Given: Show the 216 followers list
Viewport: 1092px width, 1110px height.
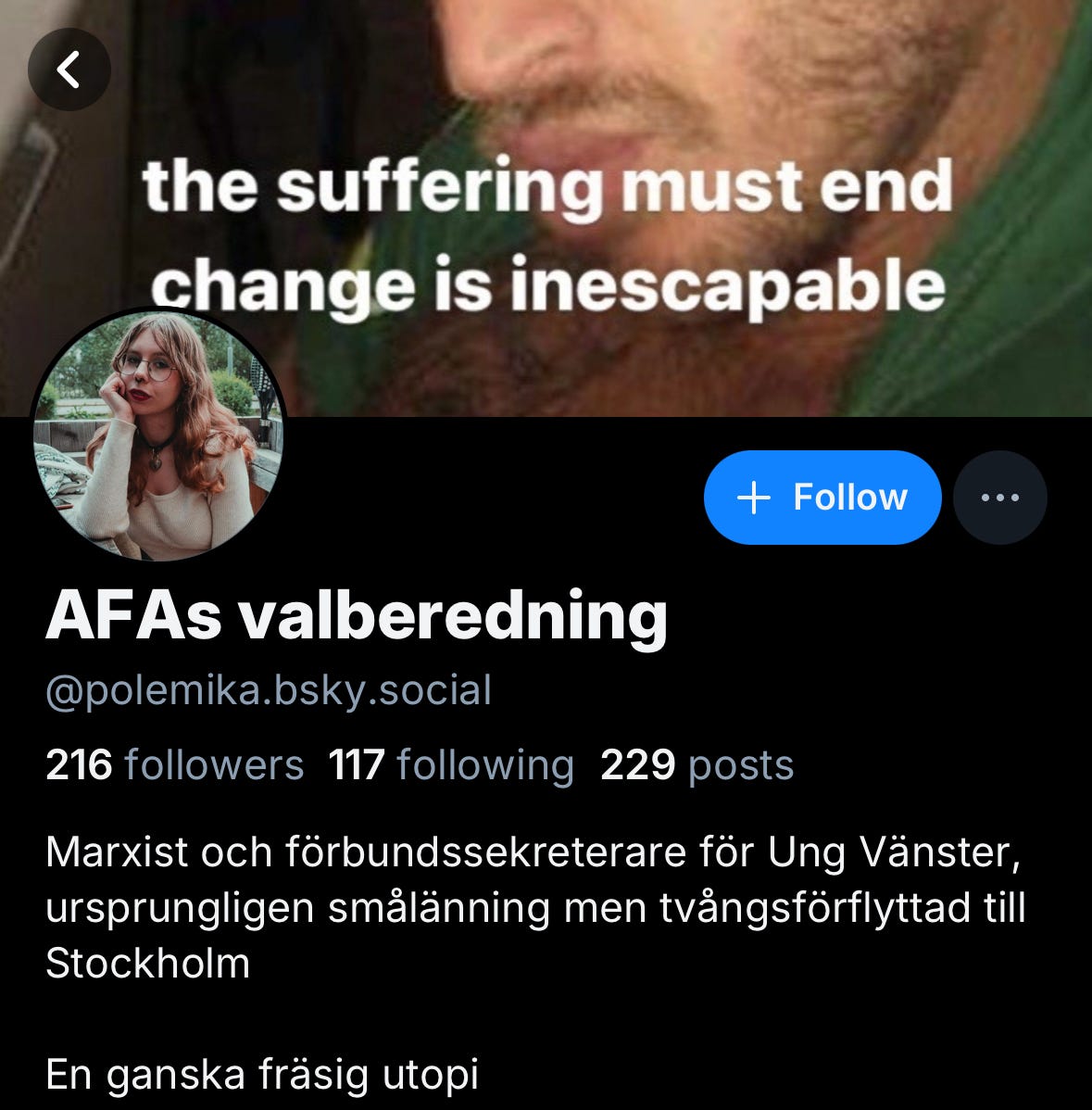Looking at the screenshot, I should point(174,765).
